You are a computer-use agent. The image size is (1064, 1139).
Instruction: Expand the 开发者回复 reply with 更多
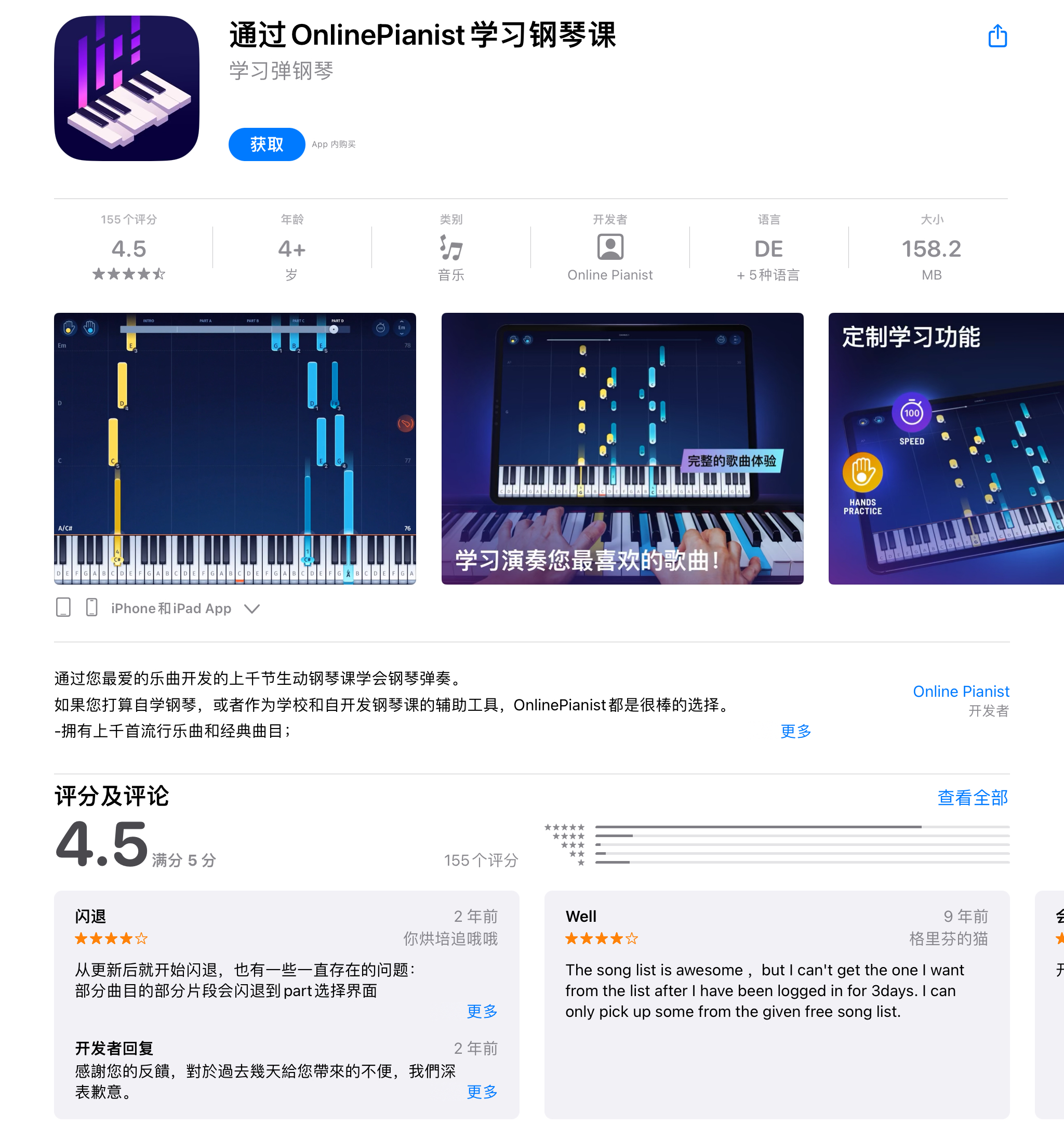(482, 1091)
